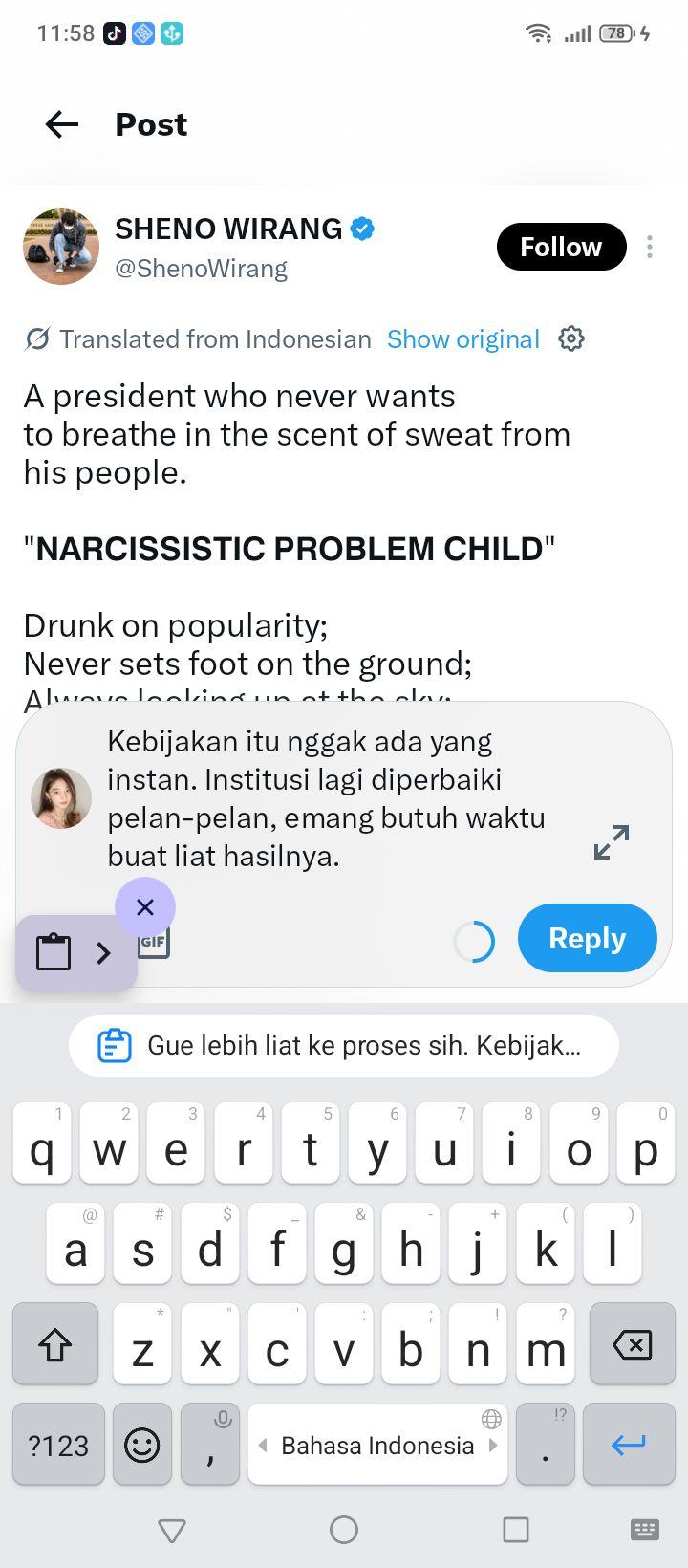Tap the Bahasa Indonesia space bar
Image resolution: width=688 pixels, height=1568 pixels.
pyautogui.click(x=377, y=1444)
